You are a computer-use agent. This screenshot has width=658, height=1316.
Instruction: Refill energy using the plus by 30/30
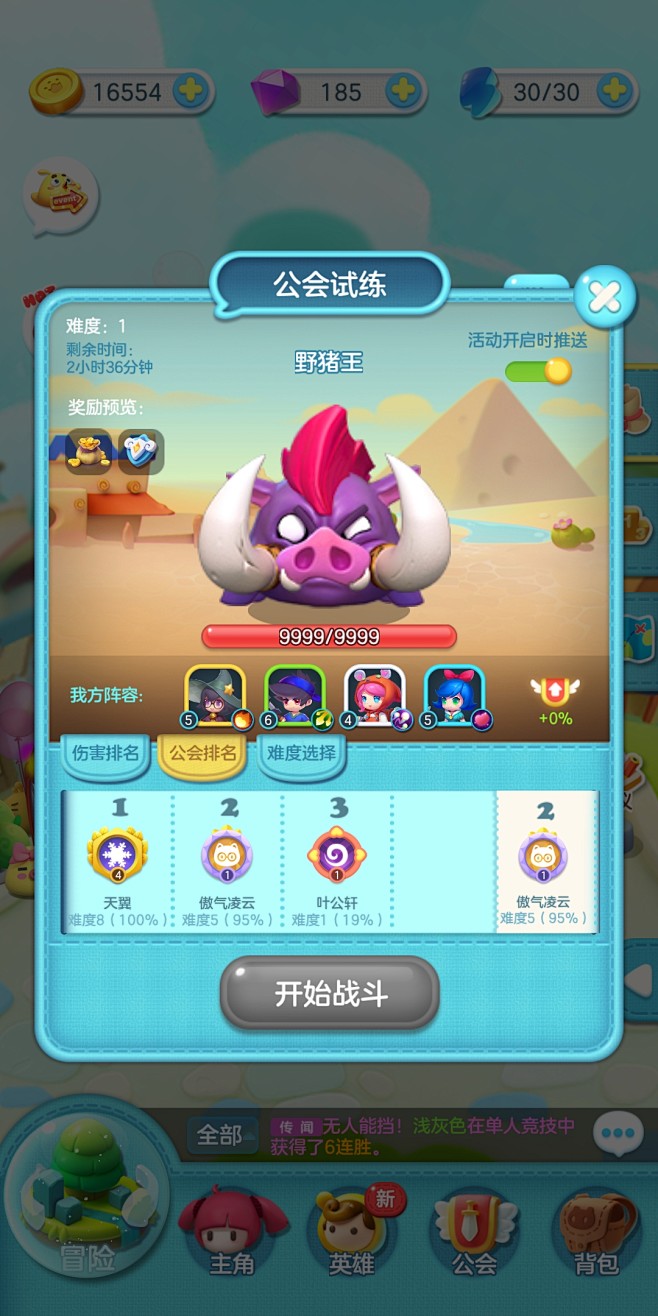(x=614, y=92)
